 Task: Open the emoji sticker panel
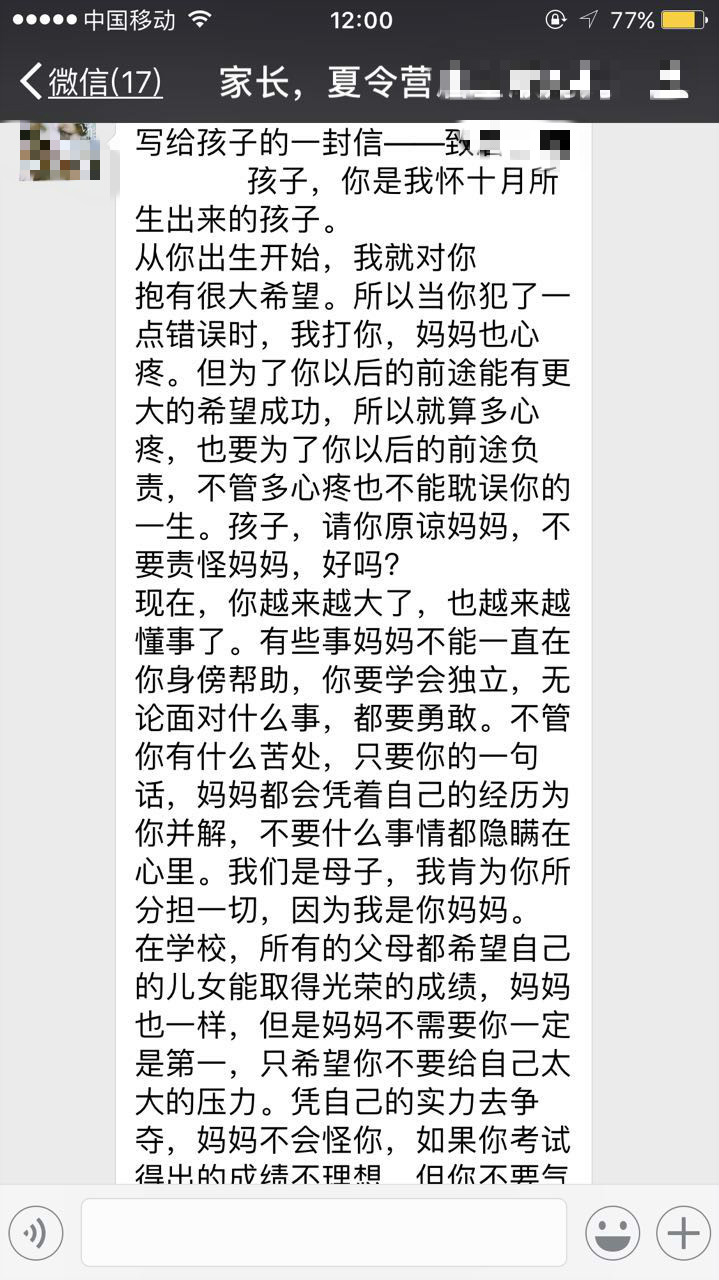(x=612, y=1232)
